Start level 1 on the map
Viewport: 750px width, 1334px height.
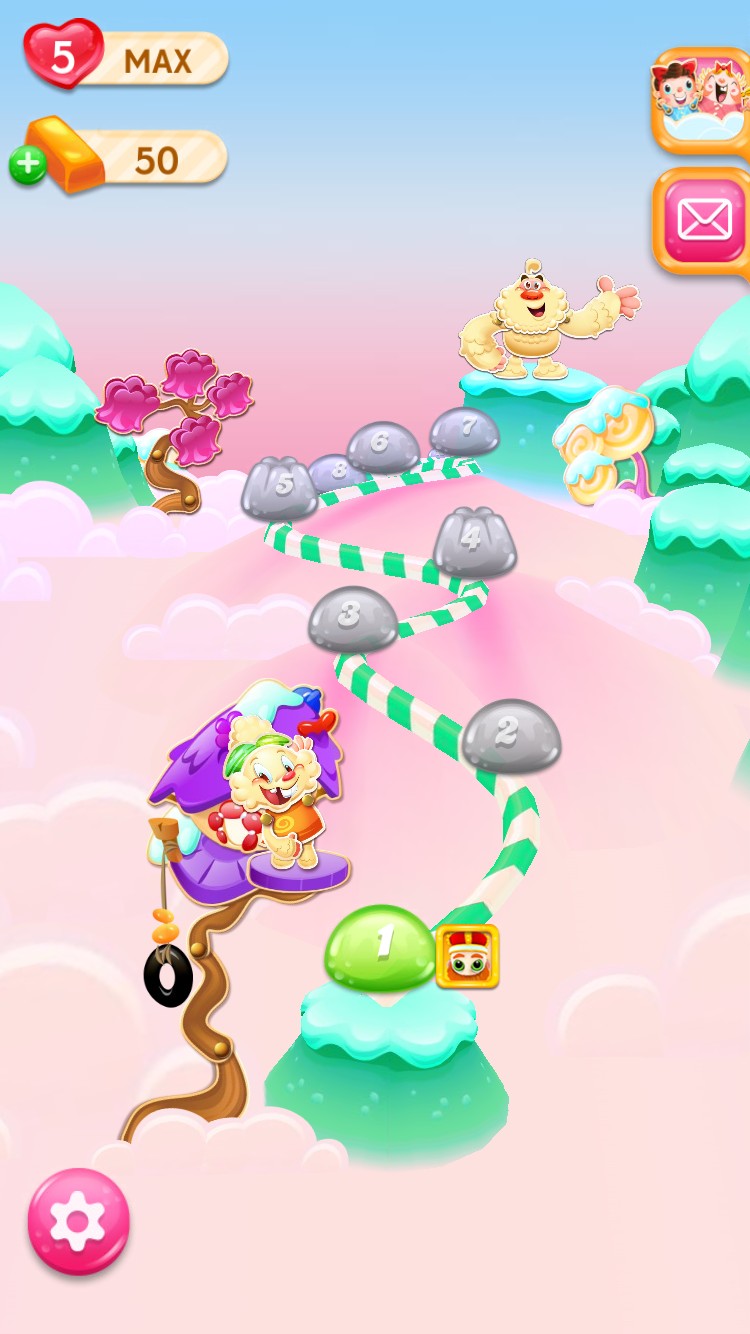click(x=381, y=947)
